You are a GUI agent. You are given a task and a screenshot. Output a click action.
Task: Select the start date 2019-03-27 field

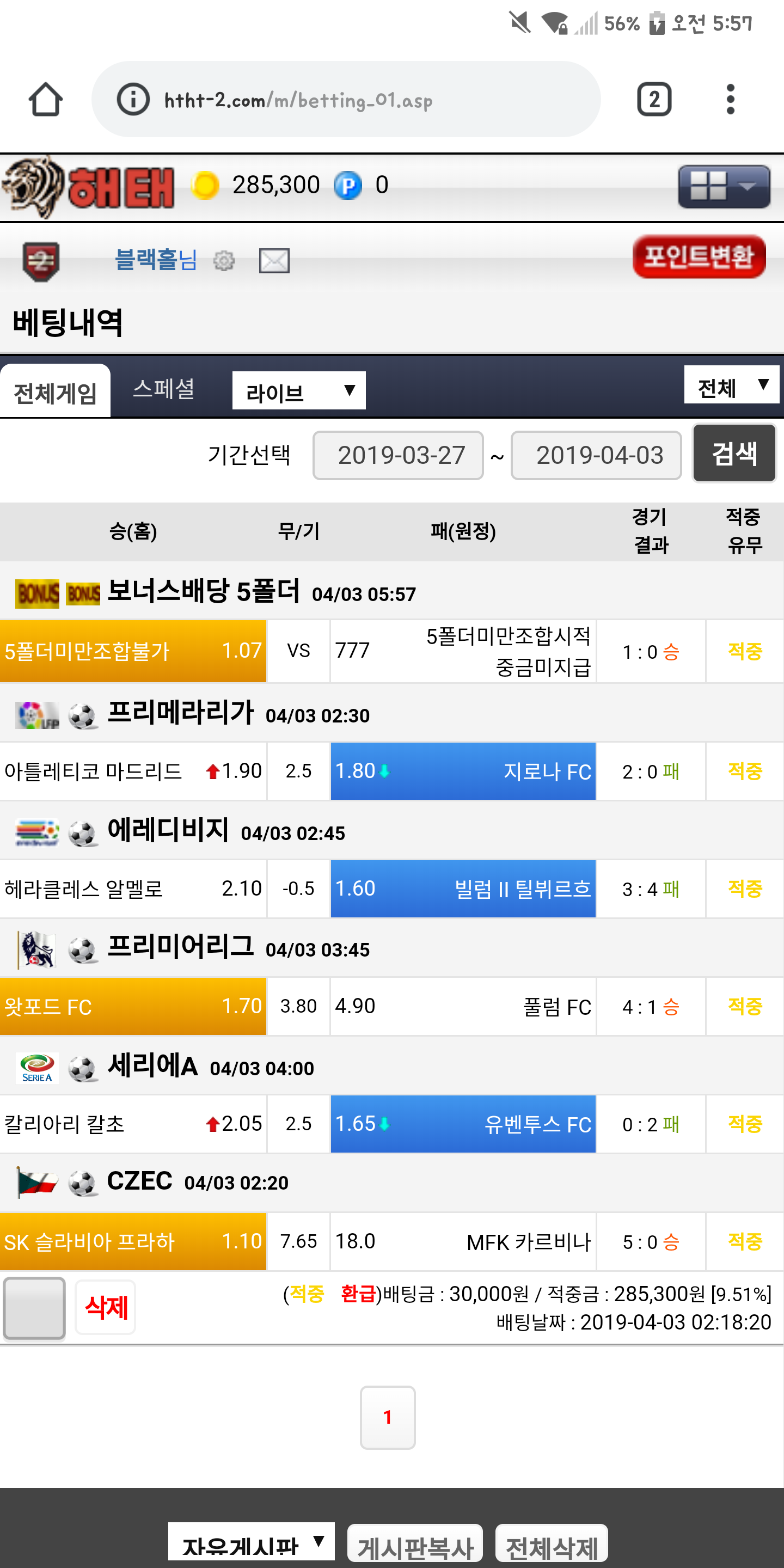(398, 455)
